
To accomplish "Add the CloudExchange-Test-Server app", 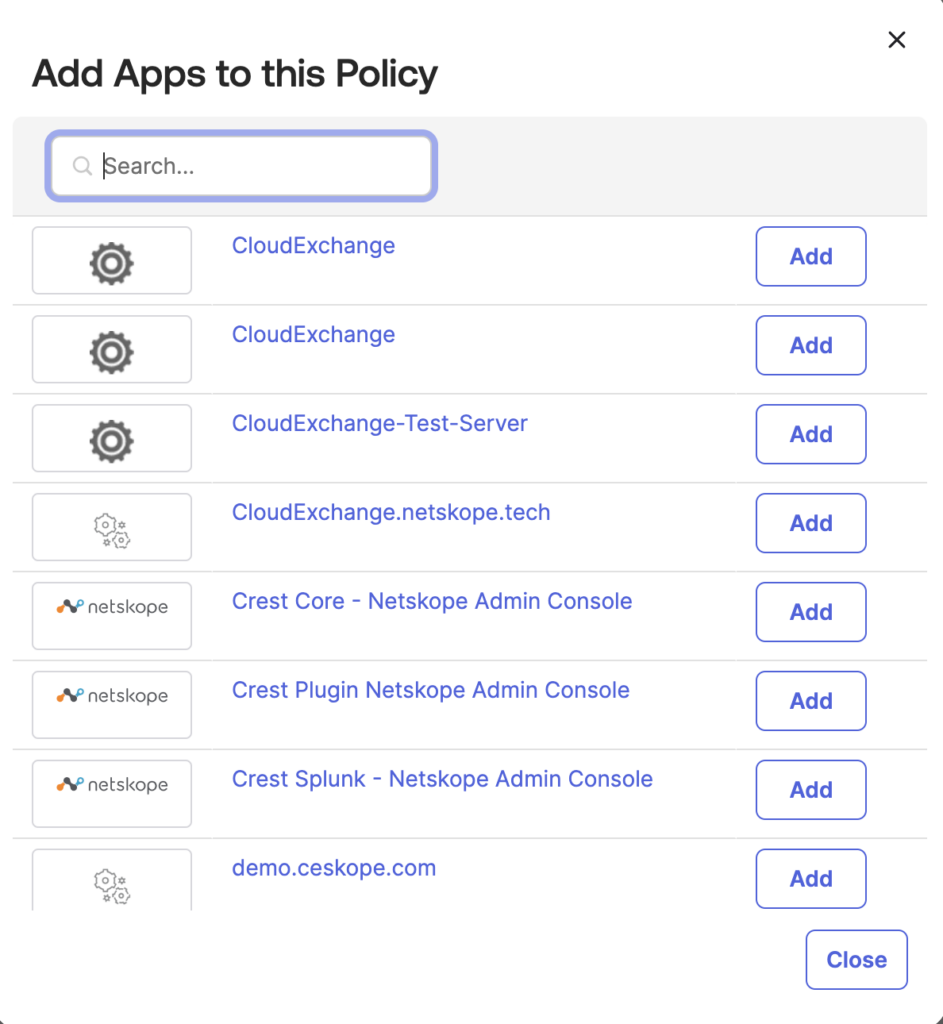I will tap(810, 434).
